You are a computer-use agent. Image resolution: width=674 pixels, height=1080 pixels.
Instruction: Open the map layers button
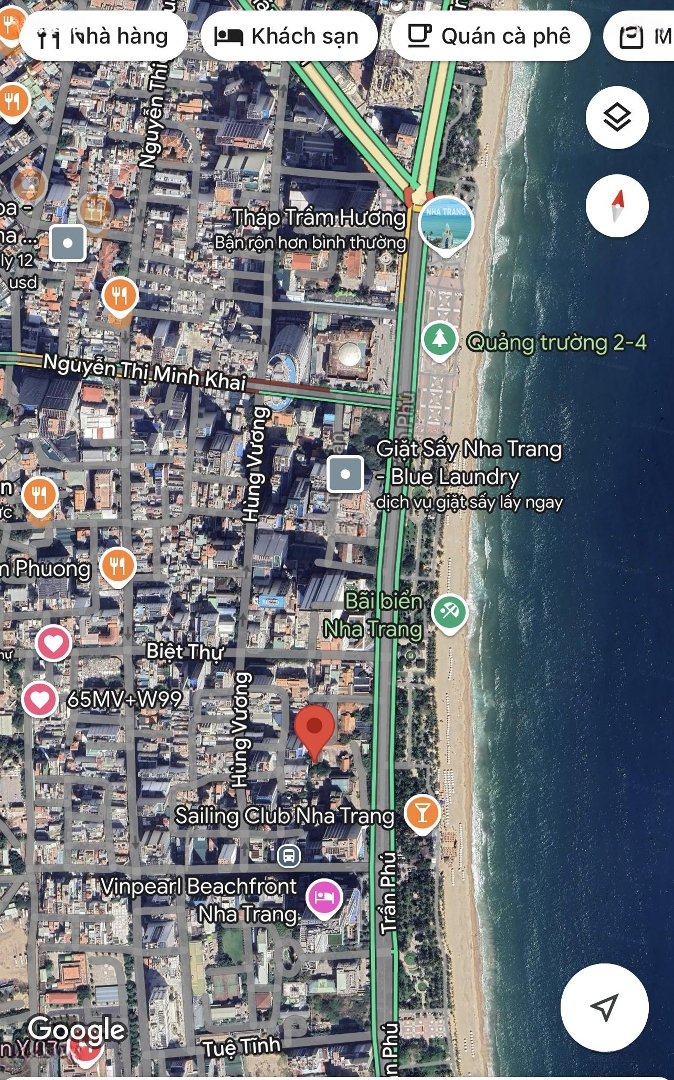pyautogui.click(x=617, y=118)
